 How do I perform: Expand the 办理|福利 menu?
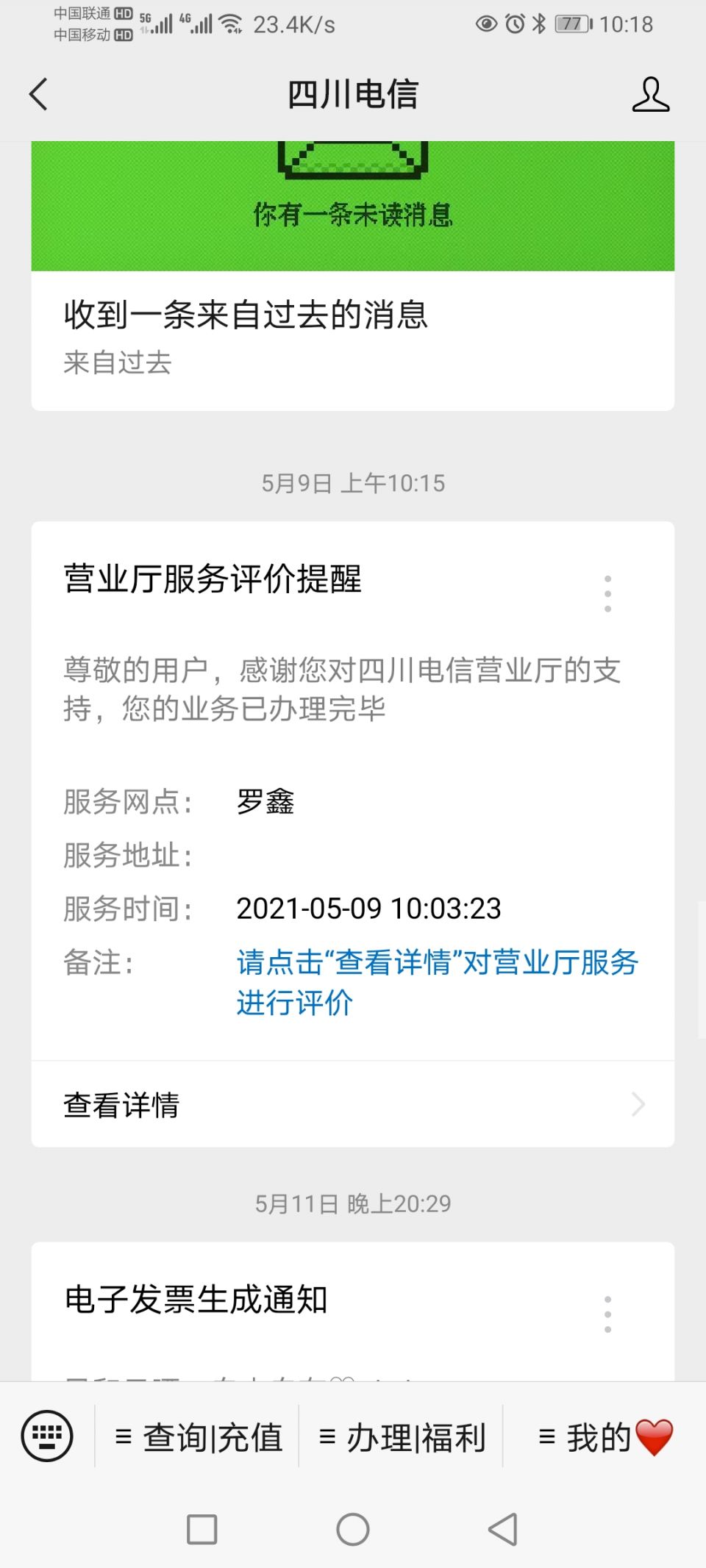coord(402,1437)
